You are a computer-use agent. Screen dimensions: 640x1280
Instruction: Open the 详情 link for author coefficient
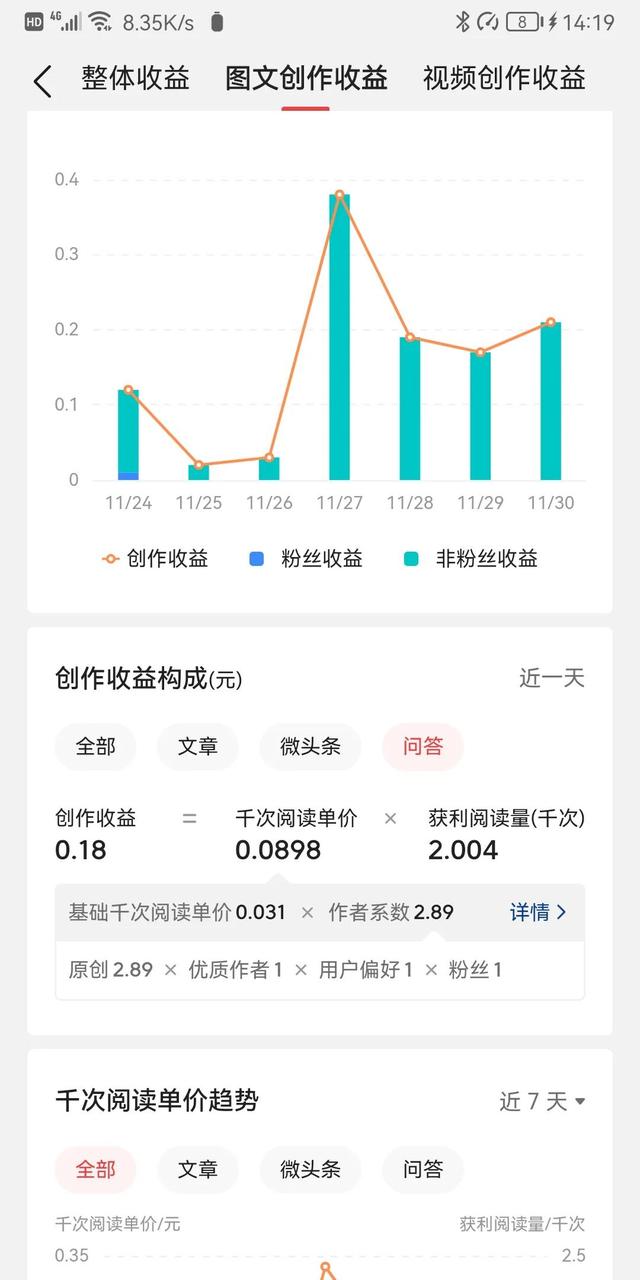tap(539, 912)
